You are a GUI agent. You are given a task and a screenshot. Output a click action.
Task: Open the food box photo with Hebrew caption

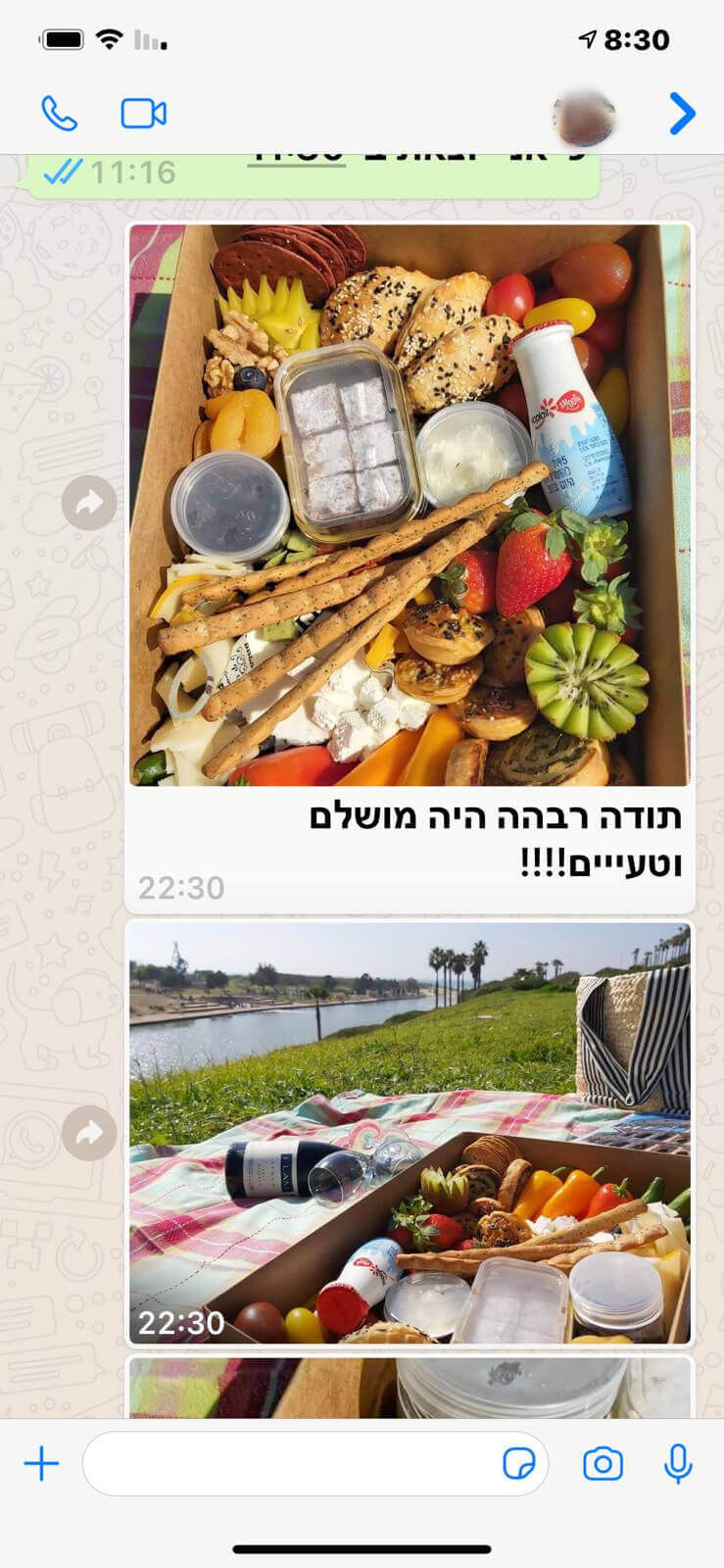tap(410, 506)
